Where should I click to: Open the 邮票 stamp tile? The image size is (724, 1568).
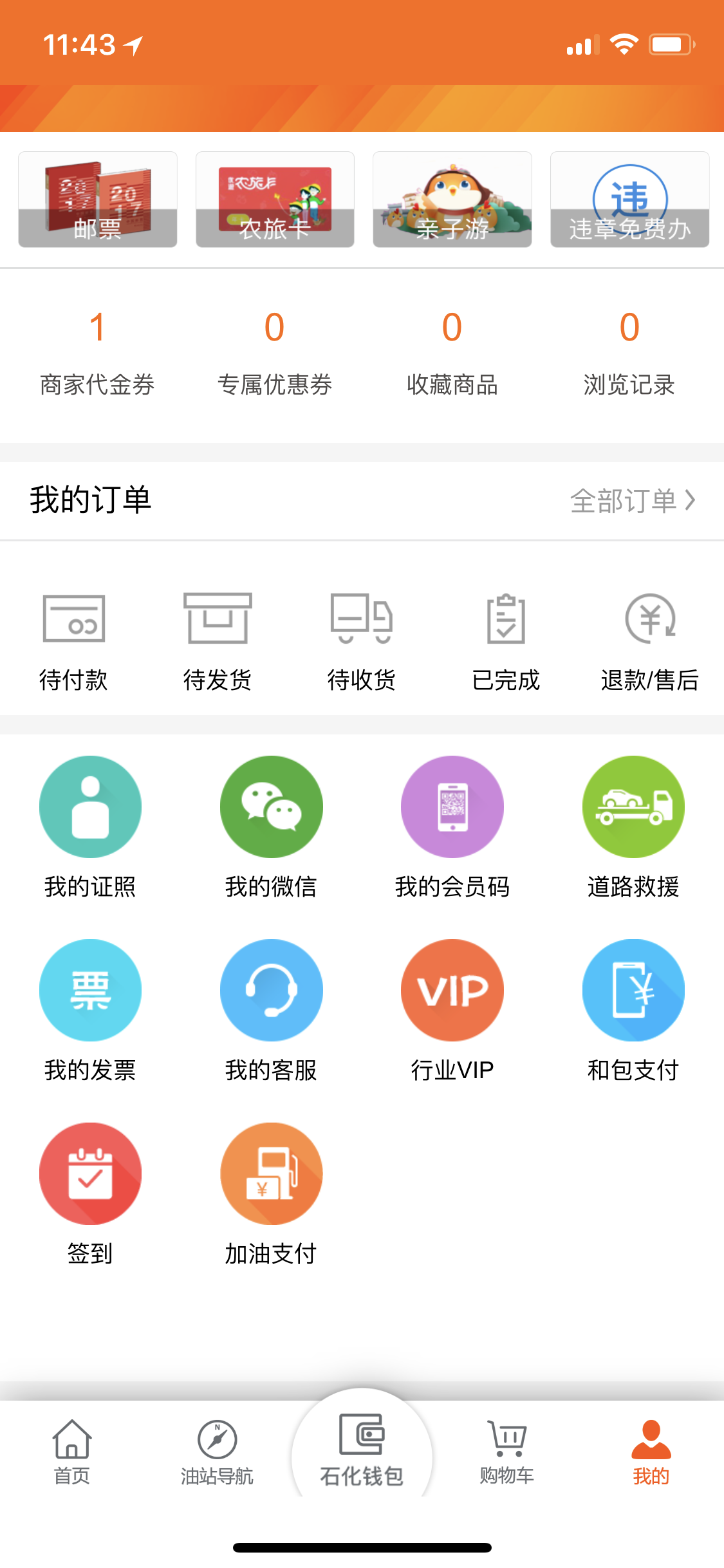click(98, 200)
